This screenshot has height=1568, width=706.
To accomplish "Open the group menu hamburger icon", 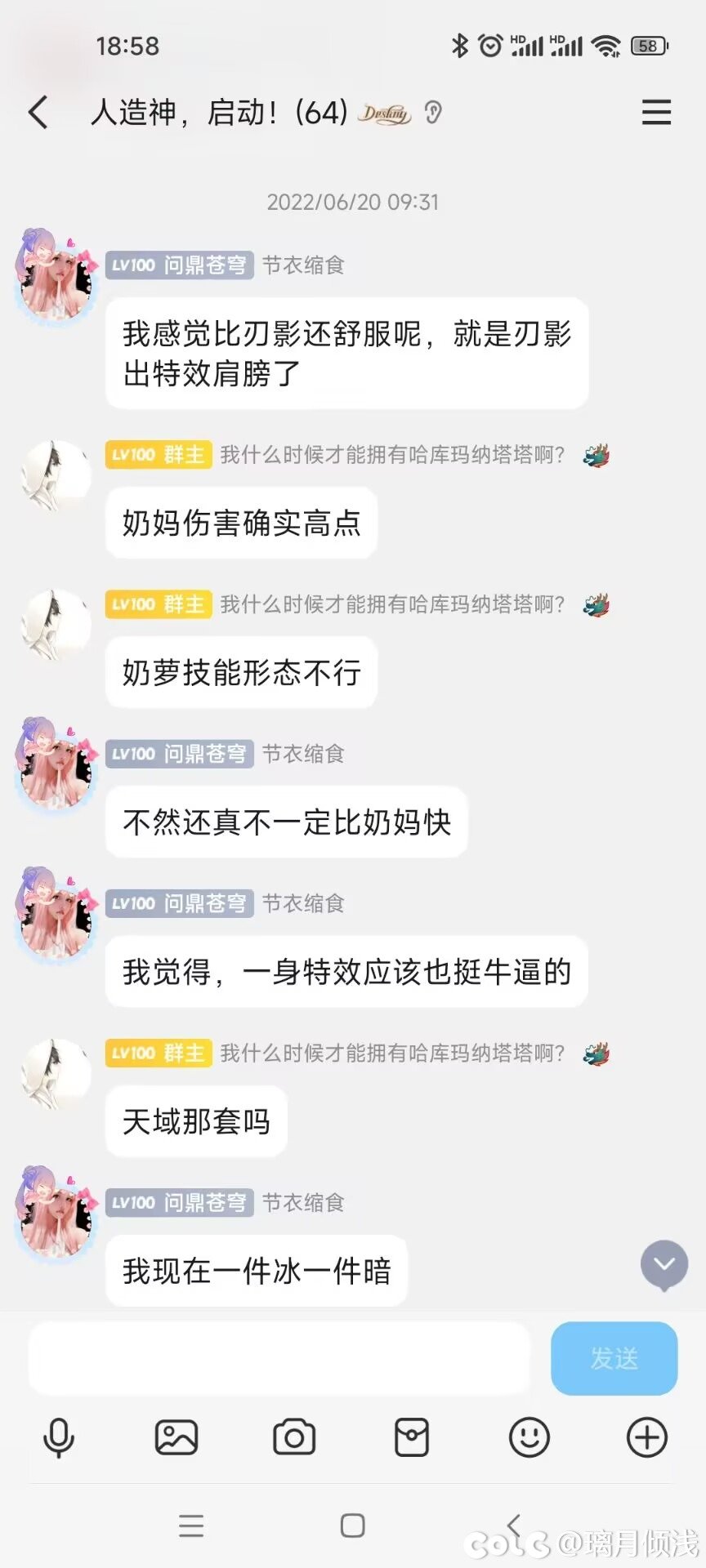I will (x=656, y=113).
